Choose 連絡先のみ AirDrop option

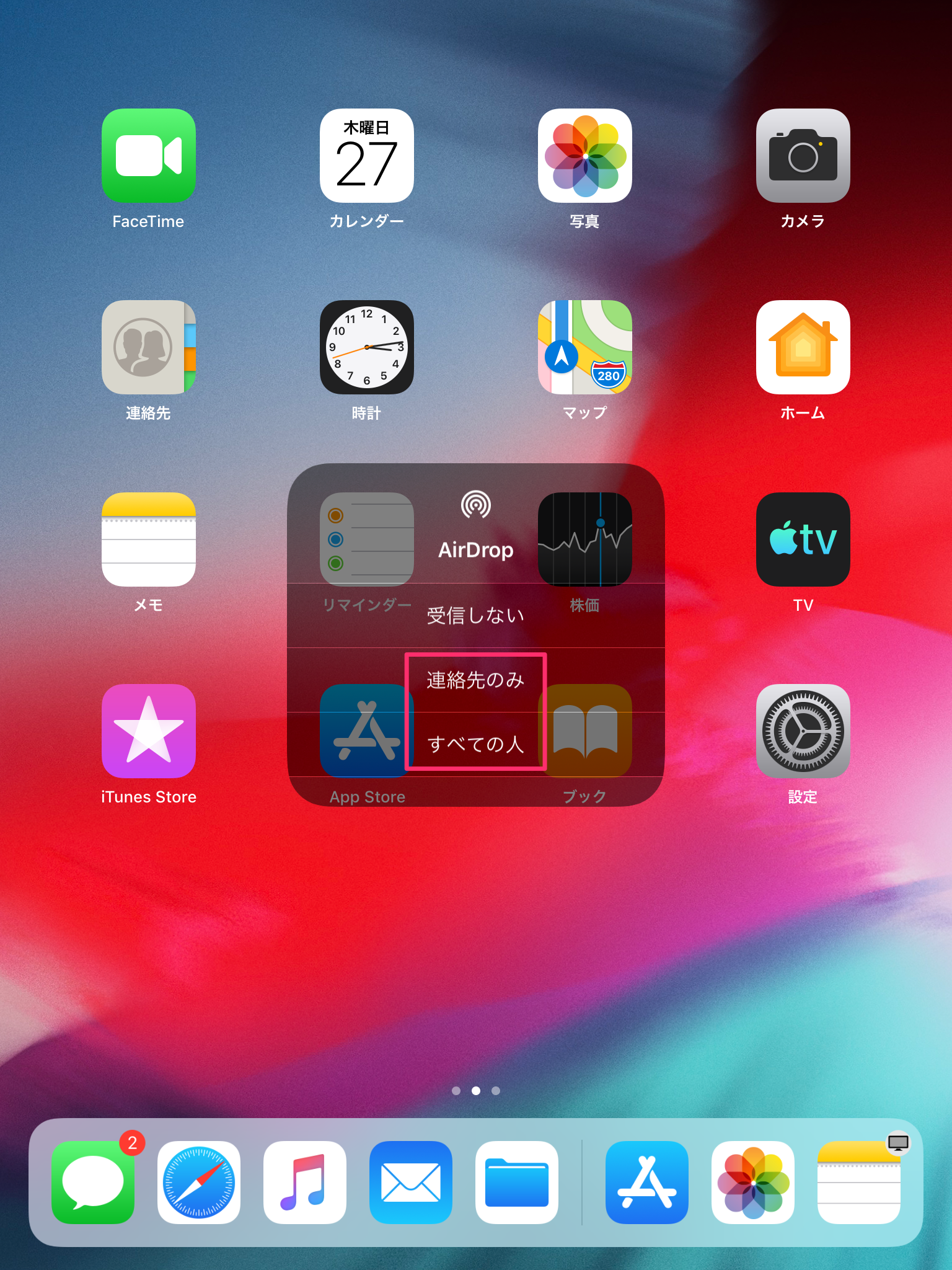point(475,680)
